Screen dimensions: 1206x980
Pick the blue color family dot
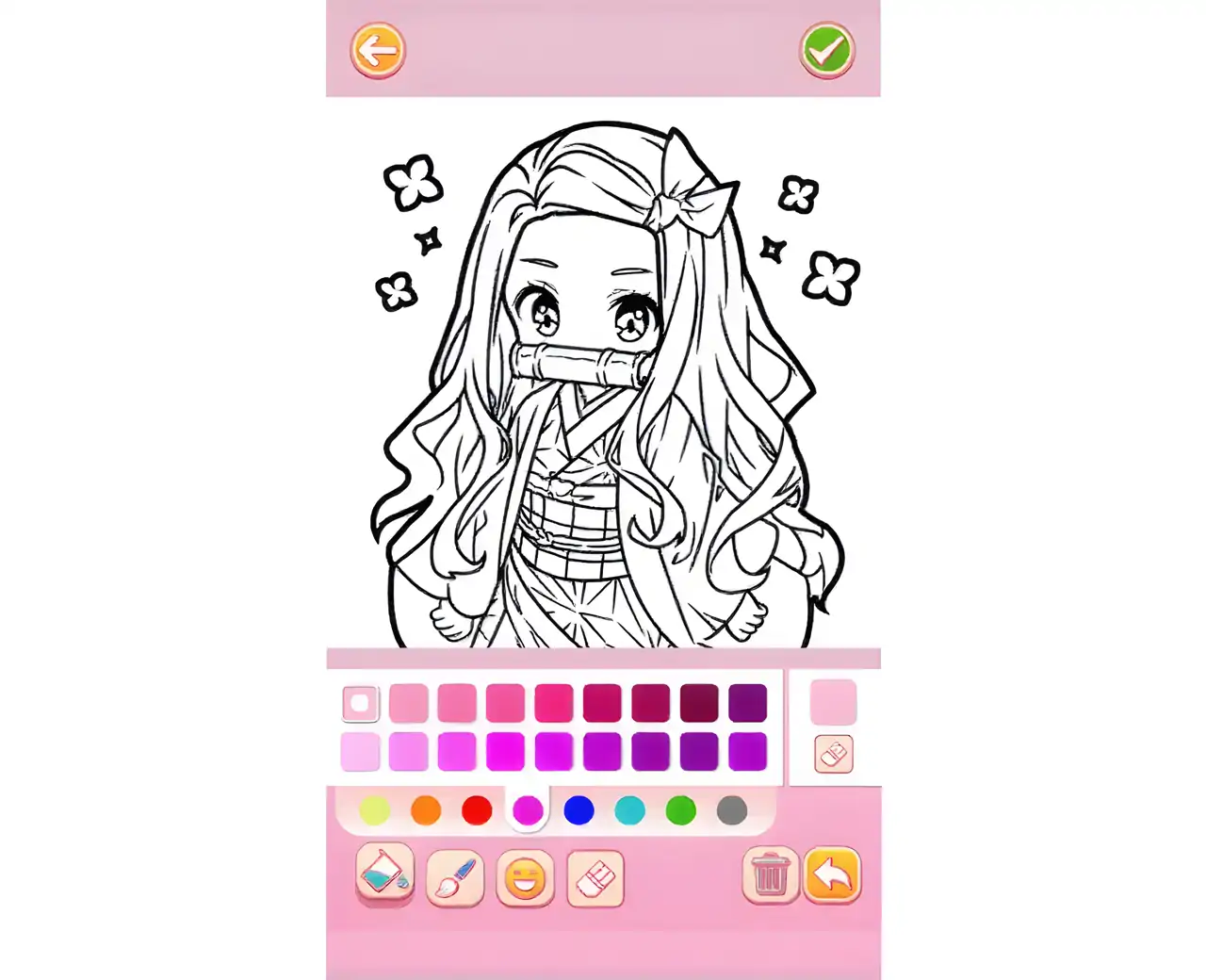[x=579, y=809]
